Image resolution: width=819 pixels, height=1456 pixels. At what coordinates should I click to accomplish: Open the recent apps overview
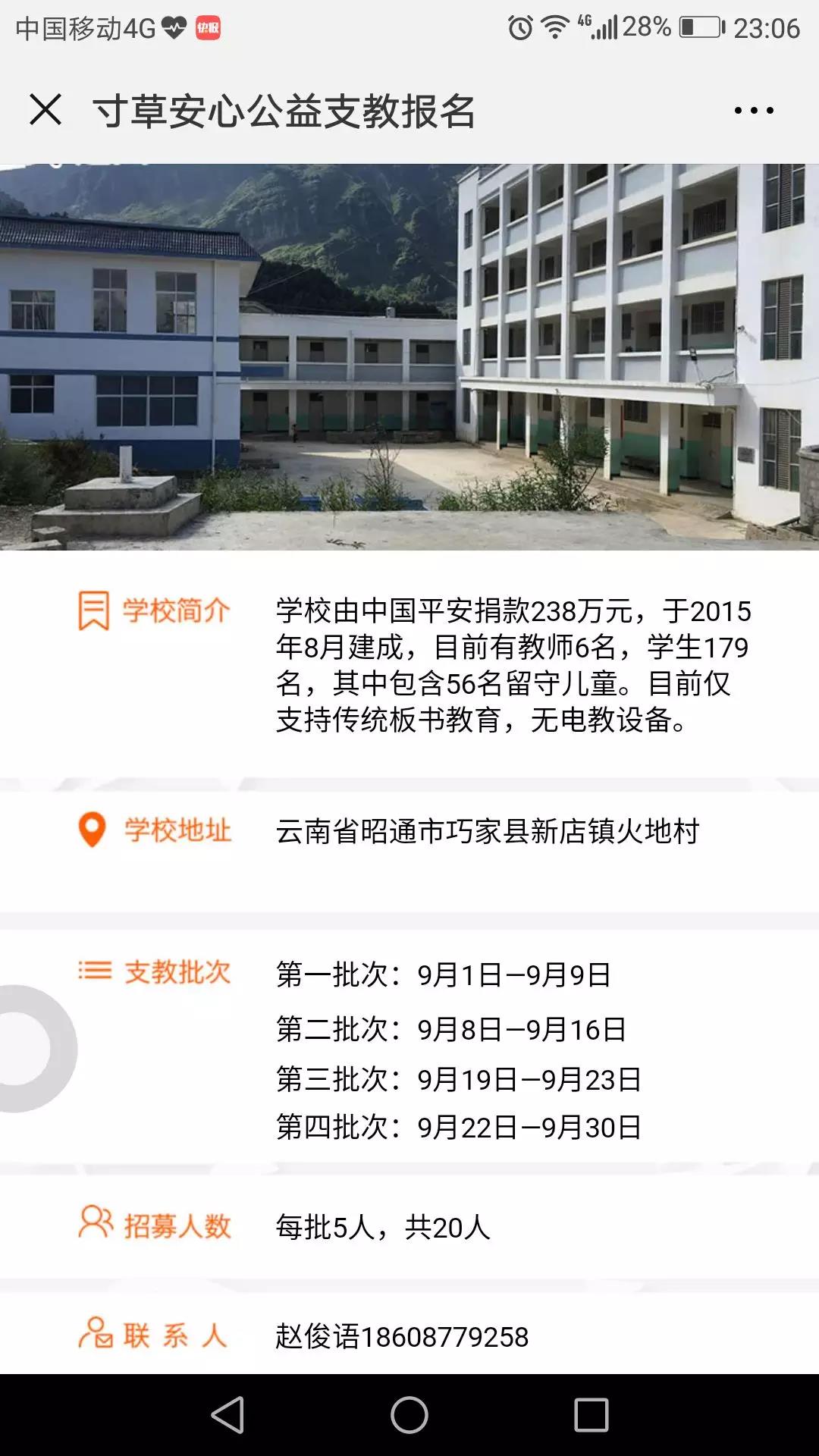591,1415
